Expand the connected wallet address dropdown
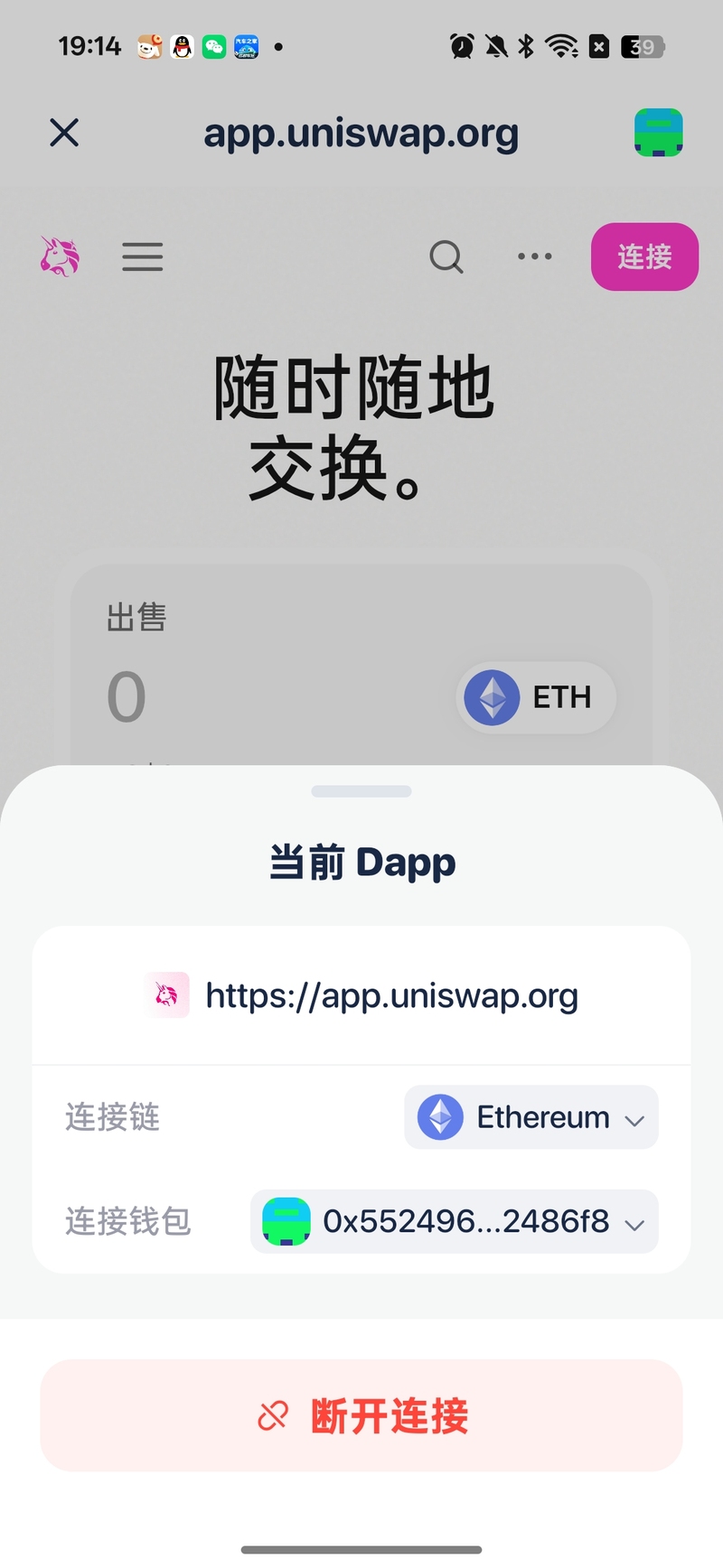This screenshot has width=723, height=1568. coord(455,1222)
